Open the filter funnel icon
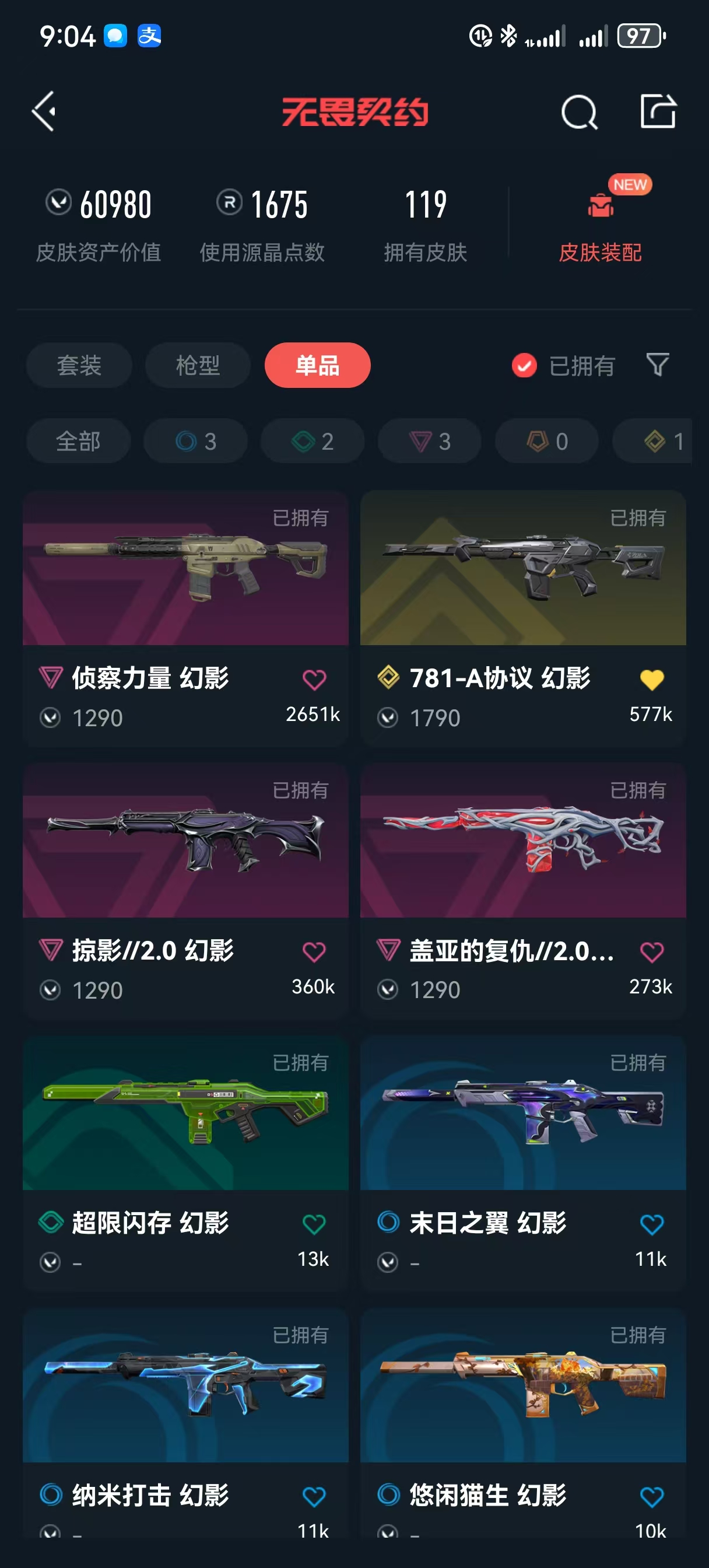 tap(657, 365)
